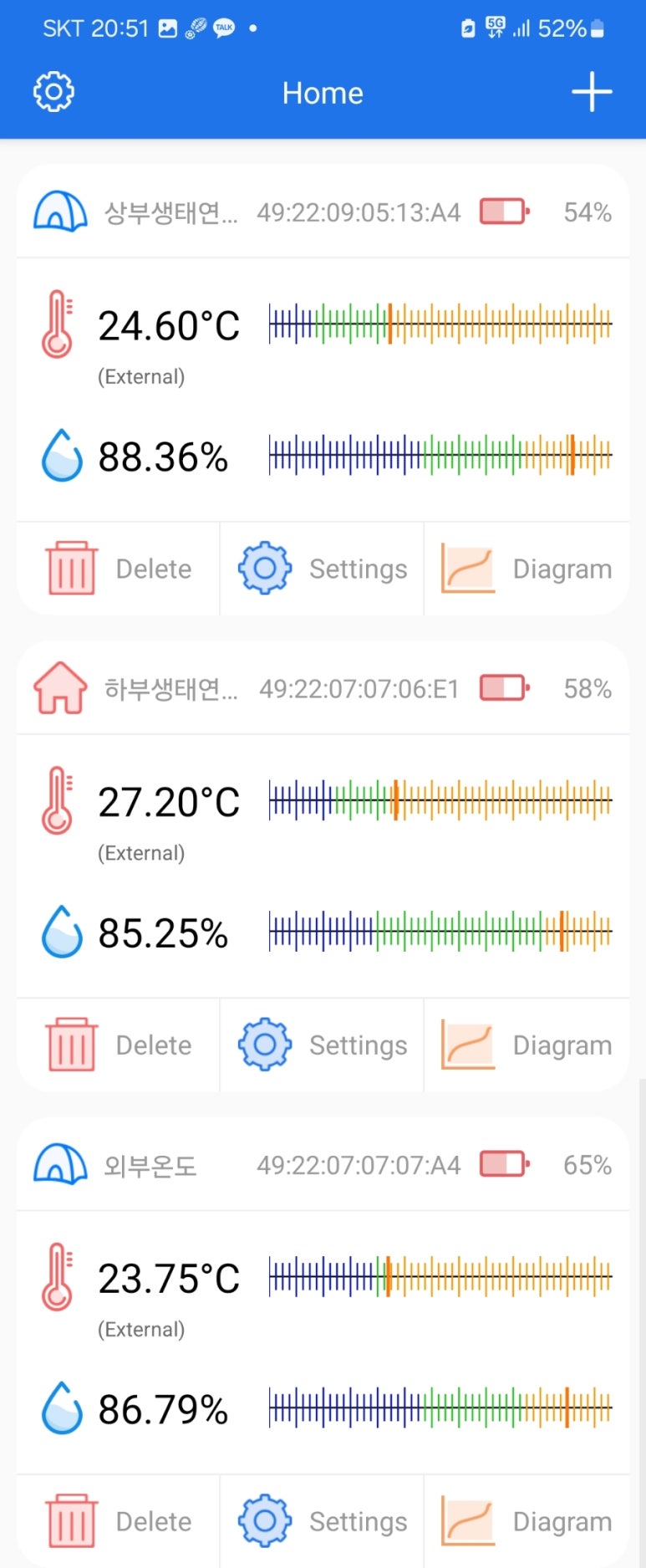Screen dimensions: 646x1568
Task: Open the app settings gear icon
Action: pos(53,92)
